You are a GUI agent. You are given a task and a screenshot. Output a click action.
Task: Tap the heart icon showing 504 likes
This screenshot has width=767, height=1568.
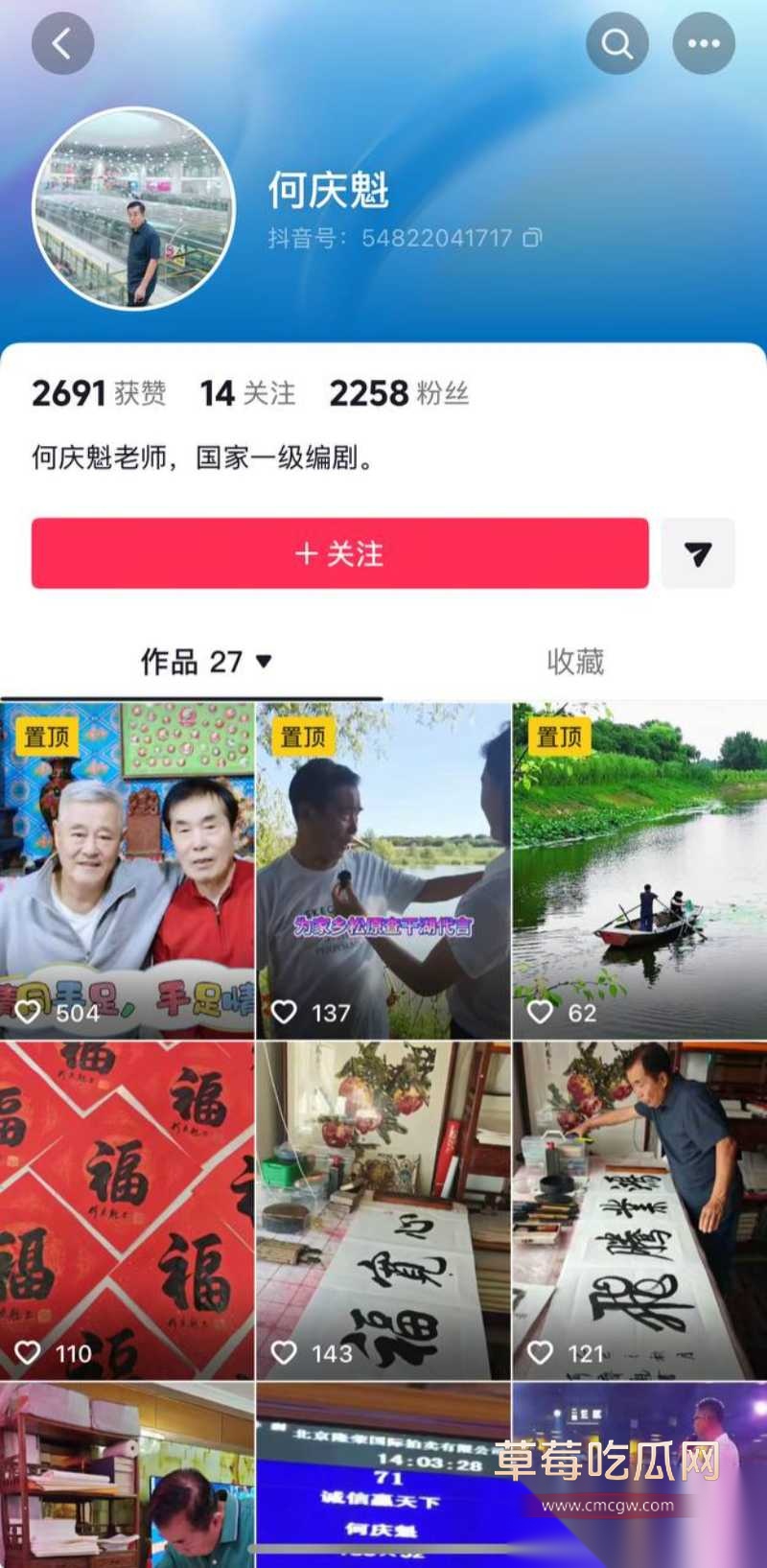[x=30, y=1013]
